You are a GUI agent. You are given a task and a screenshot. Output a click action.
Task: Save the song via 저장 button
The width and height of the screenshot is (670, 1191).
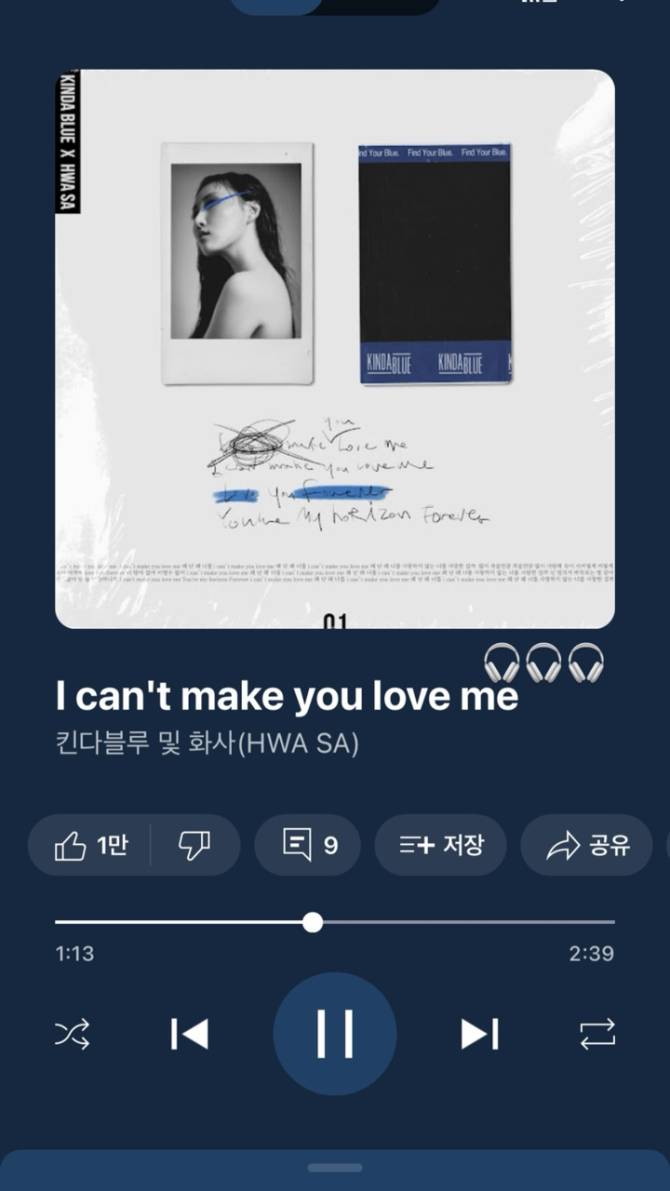point(441,846)
